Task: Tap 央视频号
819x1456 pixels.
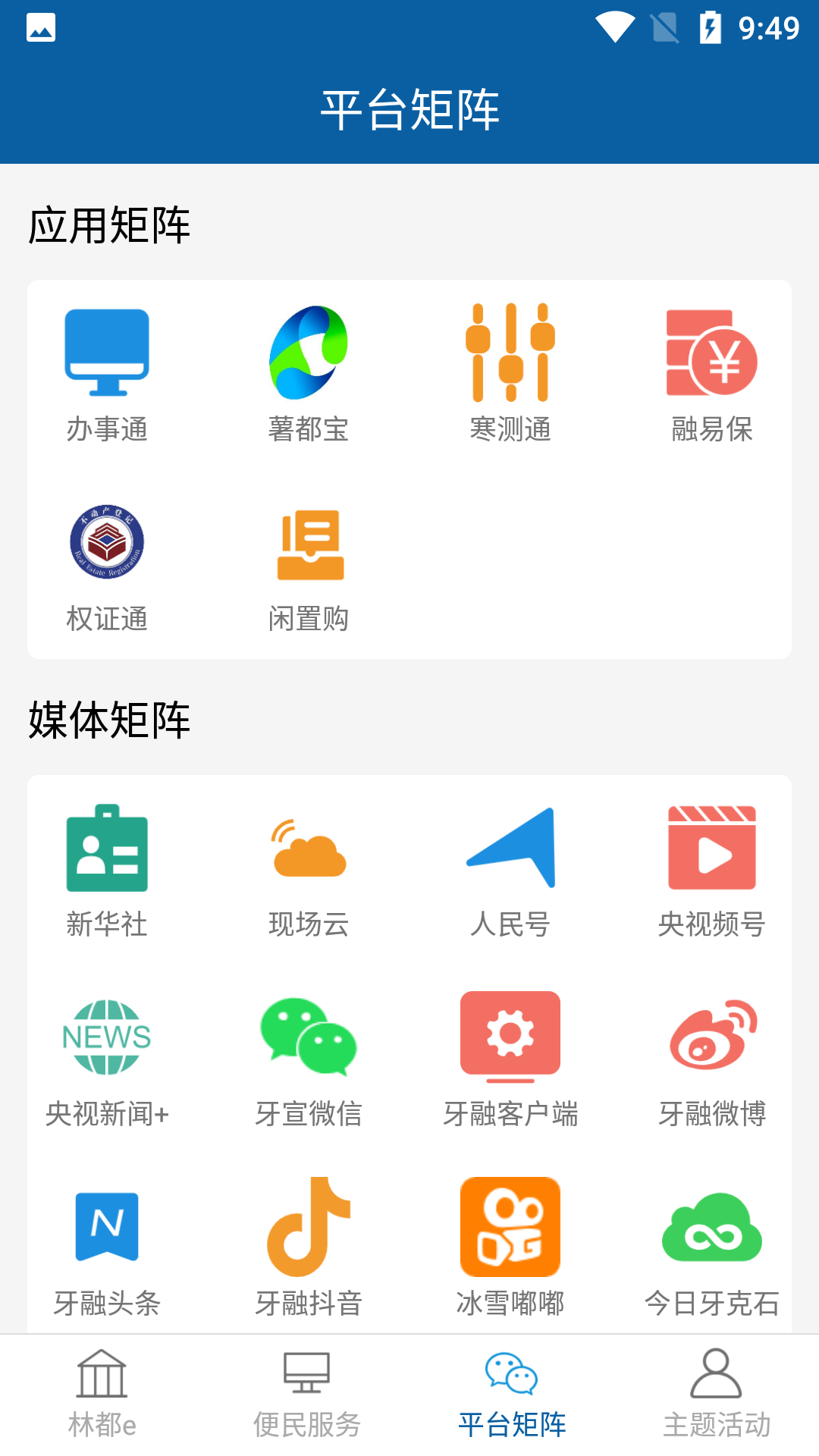Action: pos(712,869)
